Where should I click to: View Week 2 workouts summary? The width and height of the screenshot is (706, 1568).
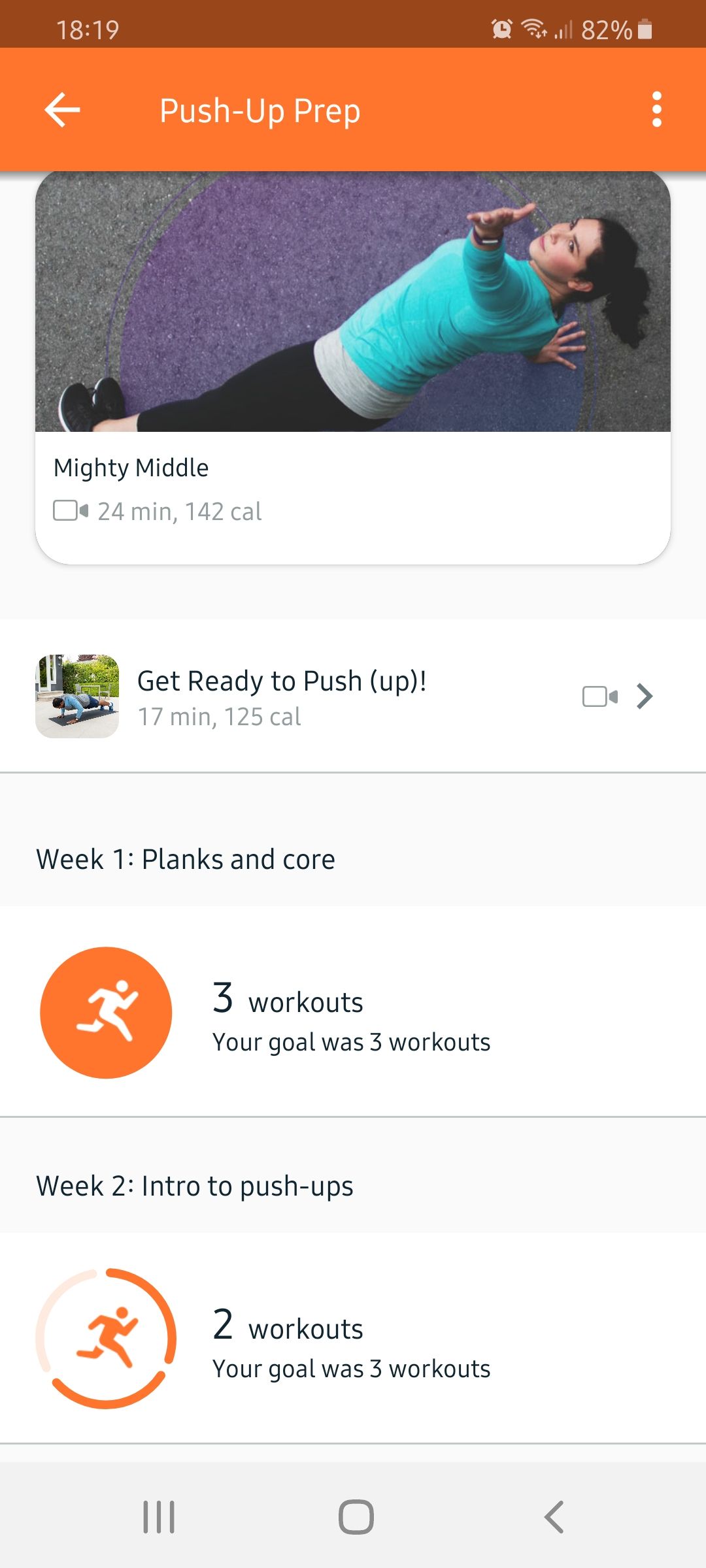pos(353,1339)
